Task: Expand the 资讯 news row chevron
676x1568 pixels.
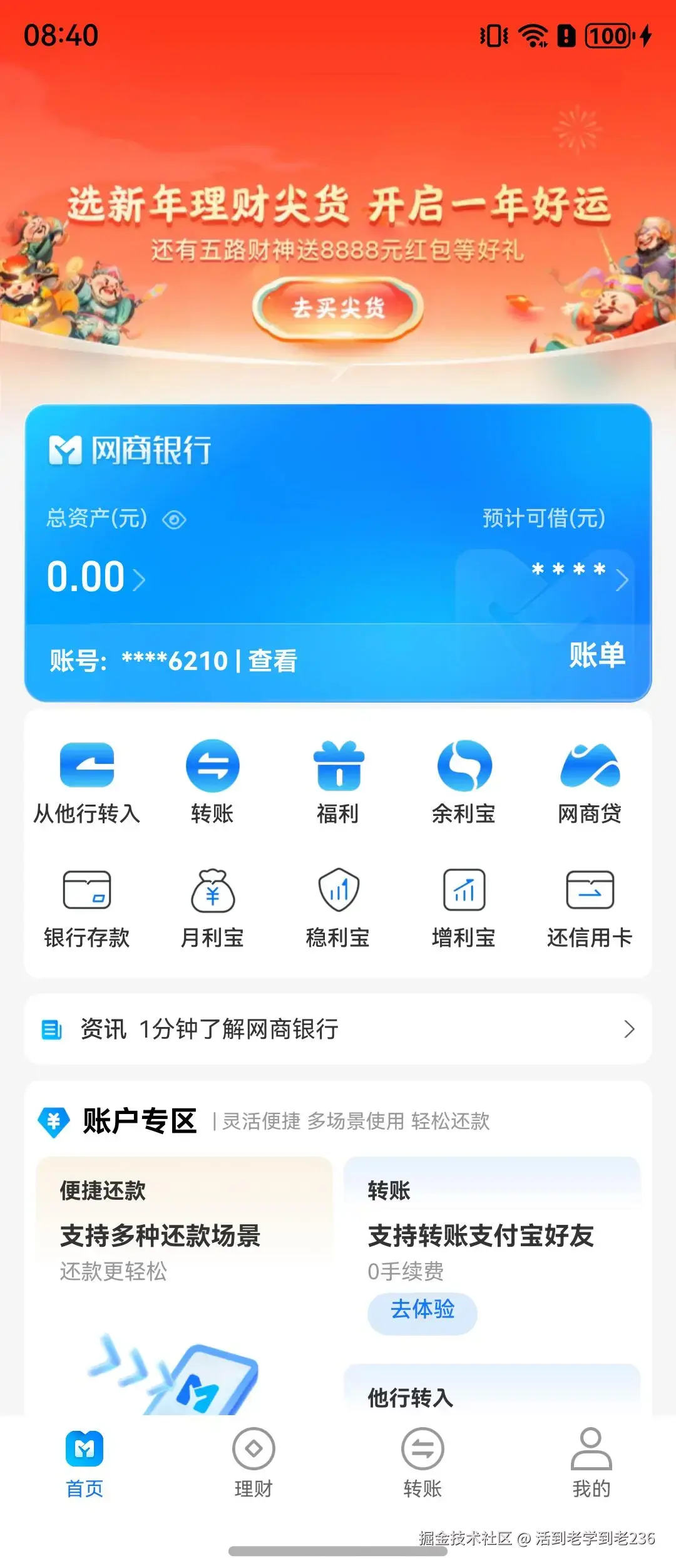Action: [629, 1030]
